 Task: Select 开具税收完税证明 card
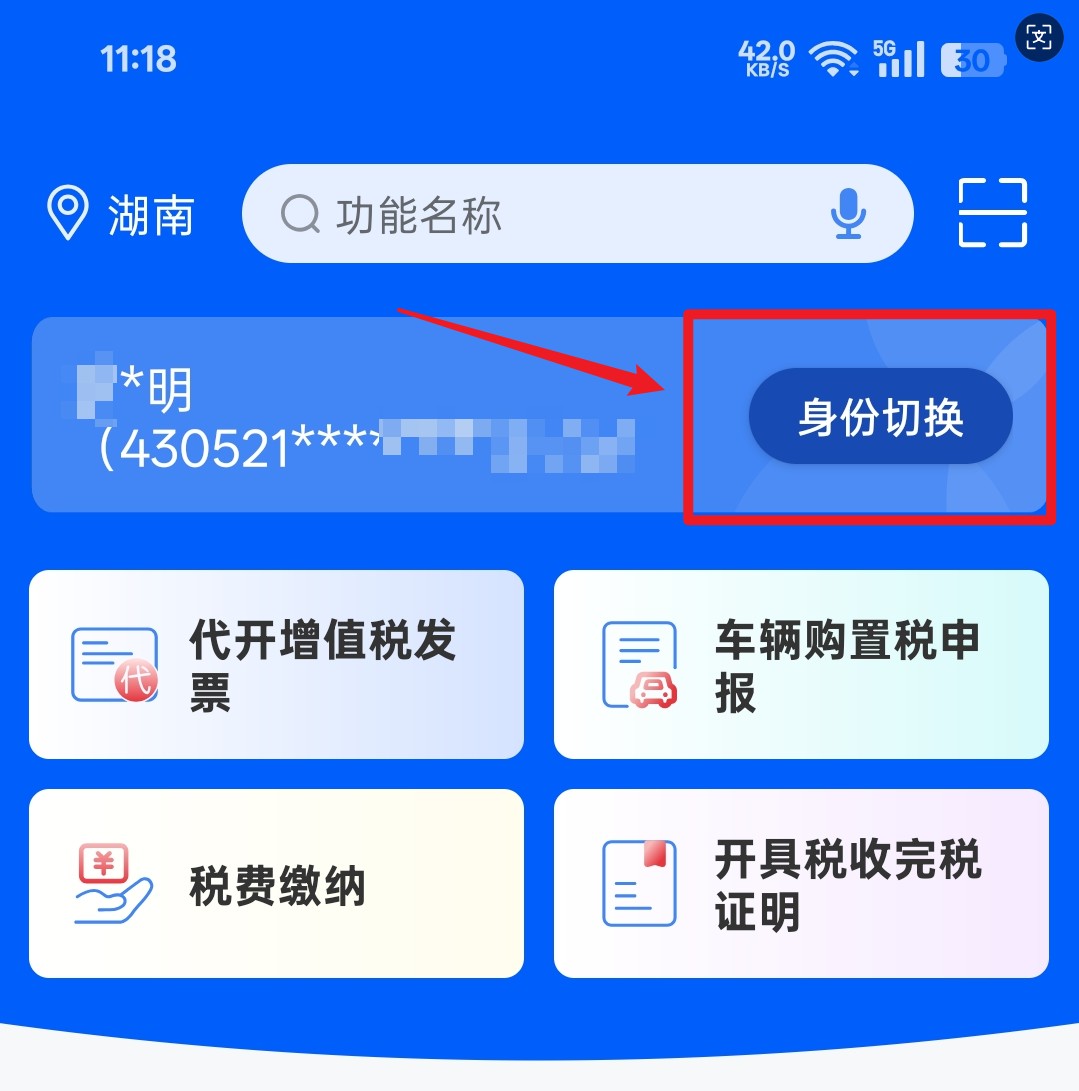tap(801, 884)
